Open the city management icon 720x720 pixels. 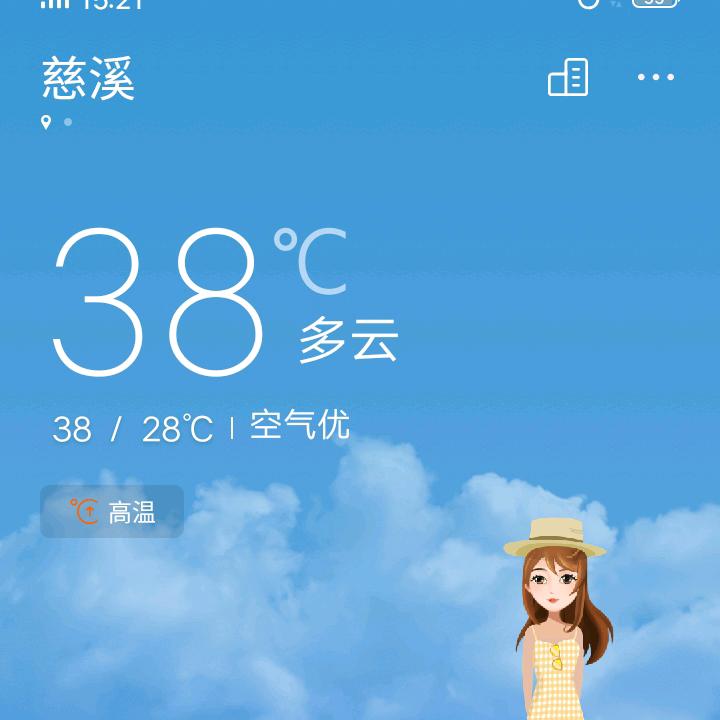(568, 78)
